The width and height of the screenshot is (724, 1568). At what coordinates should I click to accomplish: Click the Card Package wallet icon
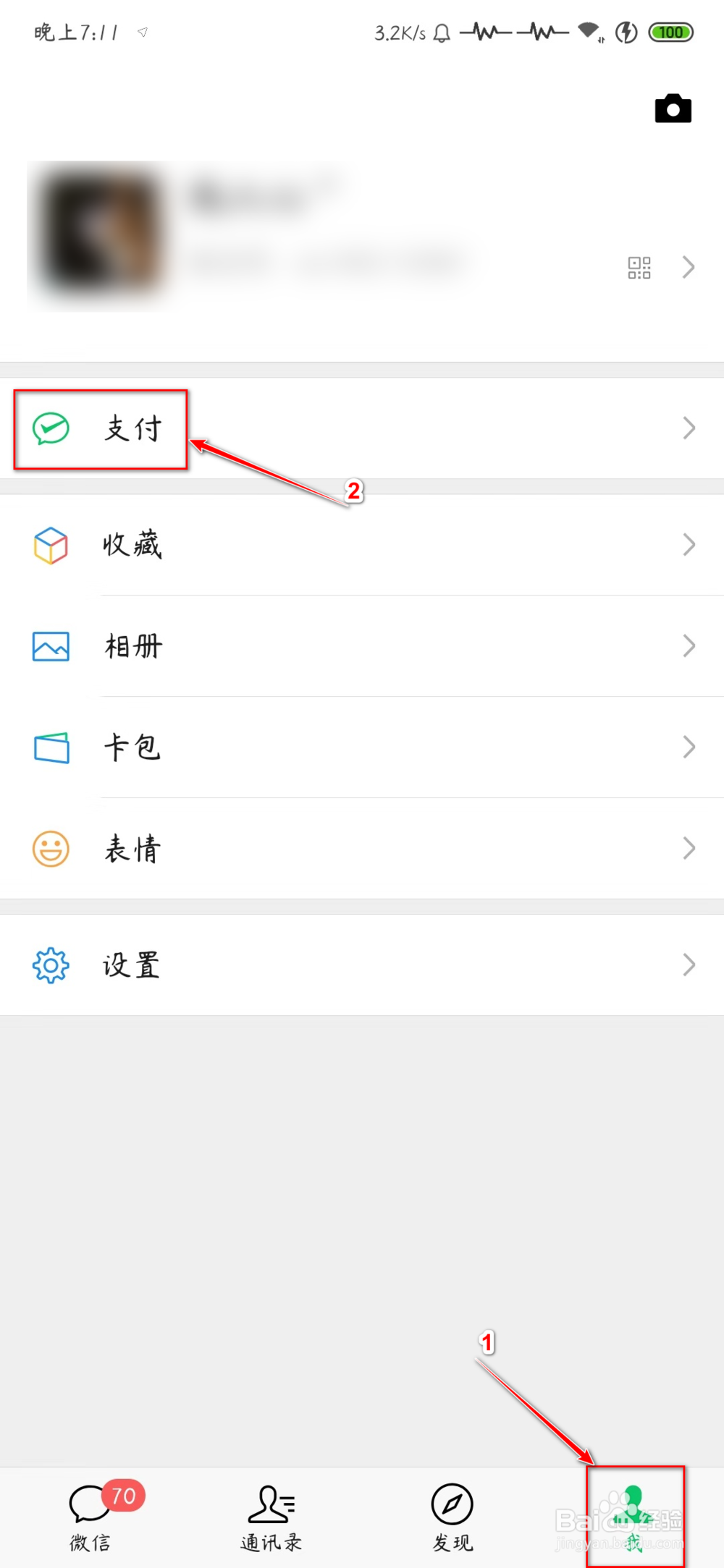pyautogui.click(x=49, y=747)
